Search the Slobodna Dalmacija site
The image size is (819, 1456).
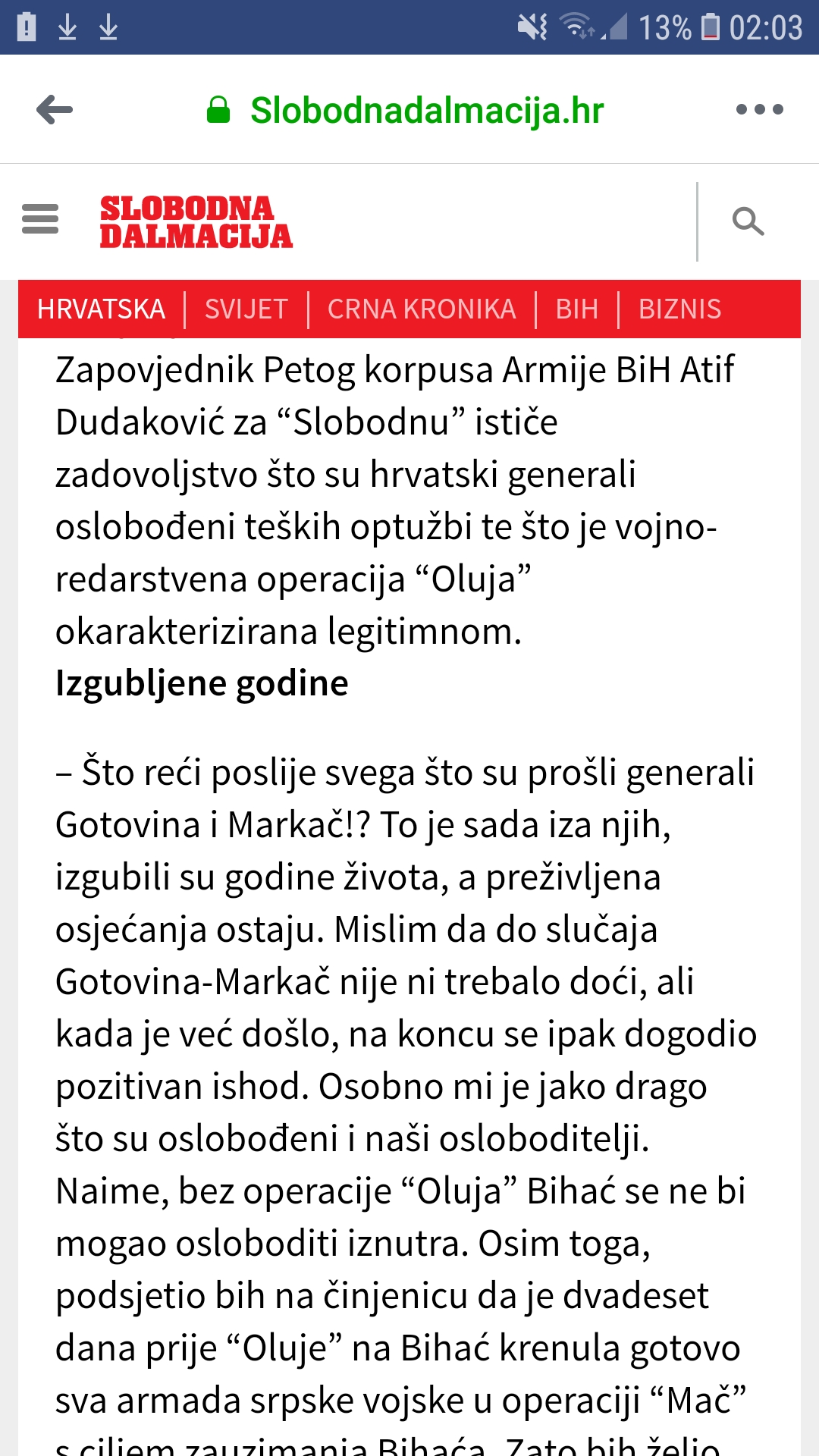point(748,221)
